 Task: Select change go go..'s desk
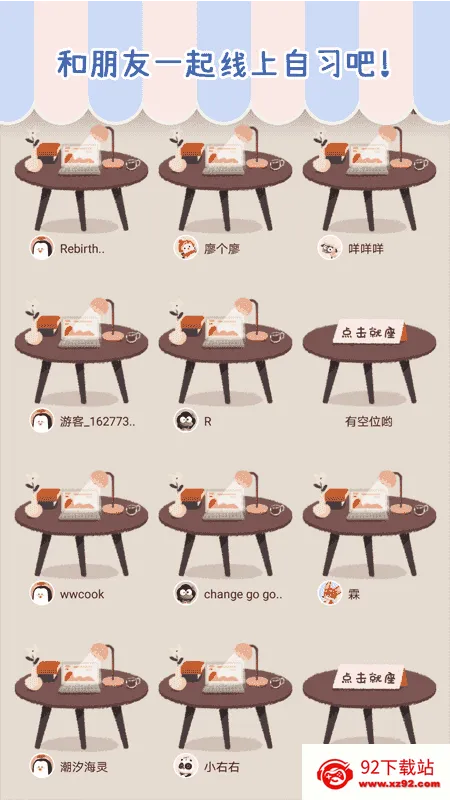coord(225,524)
